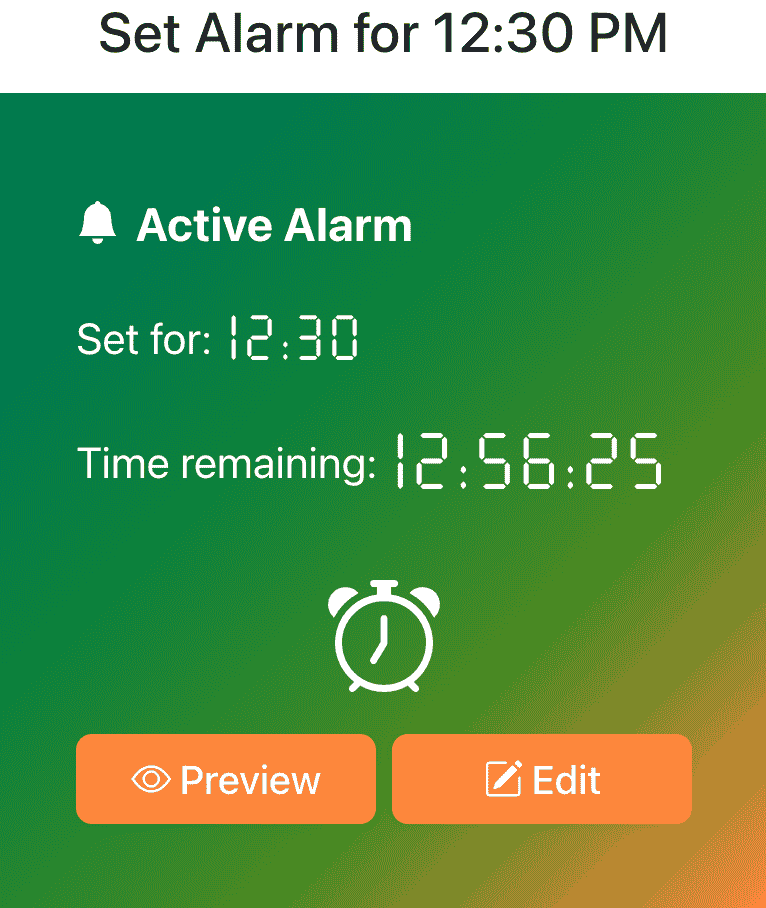The image size is (766, 908).
Task: Click the pencil icon inside the Edit button
Action: click(x=505, y=779)
